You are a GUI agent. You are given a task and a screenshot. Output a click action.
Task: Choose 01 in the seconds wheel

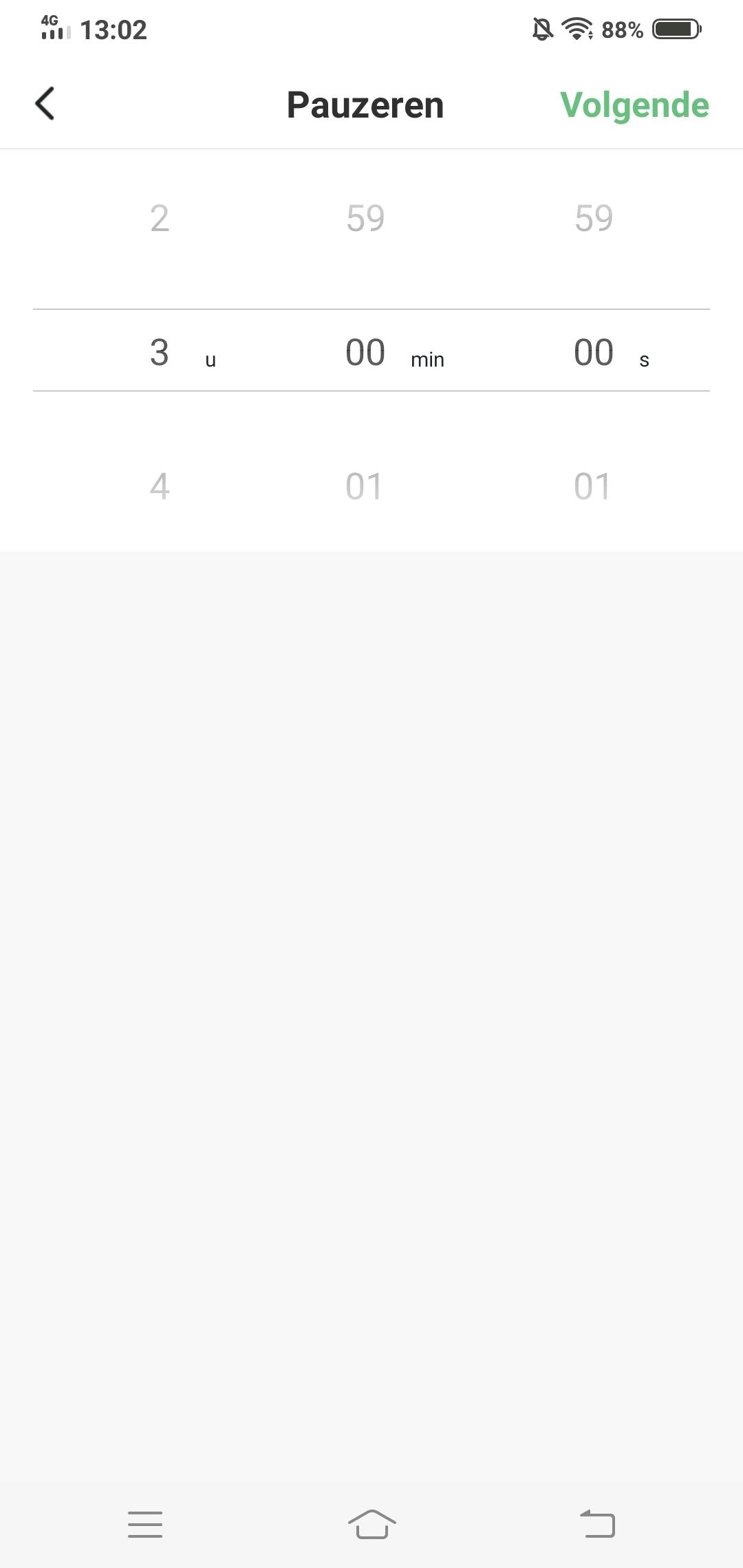pyautogui.click(x=592, y=487)
